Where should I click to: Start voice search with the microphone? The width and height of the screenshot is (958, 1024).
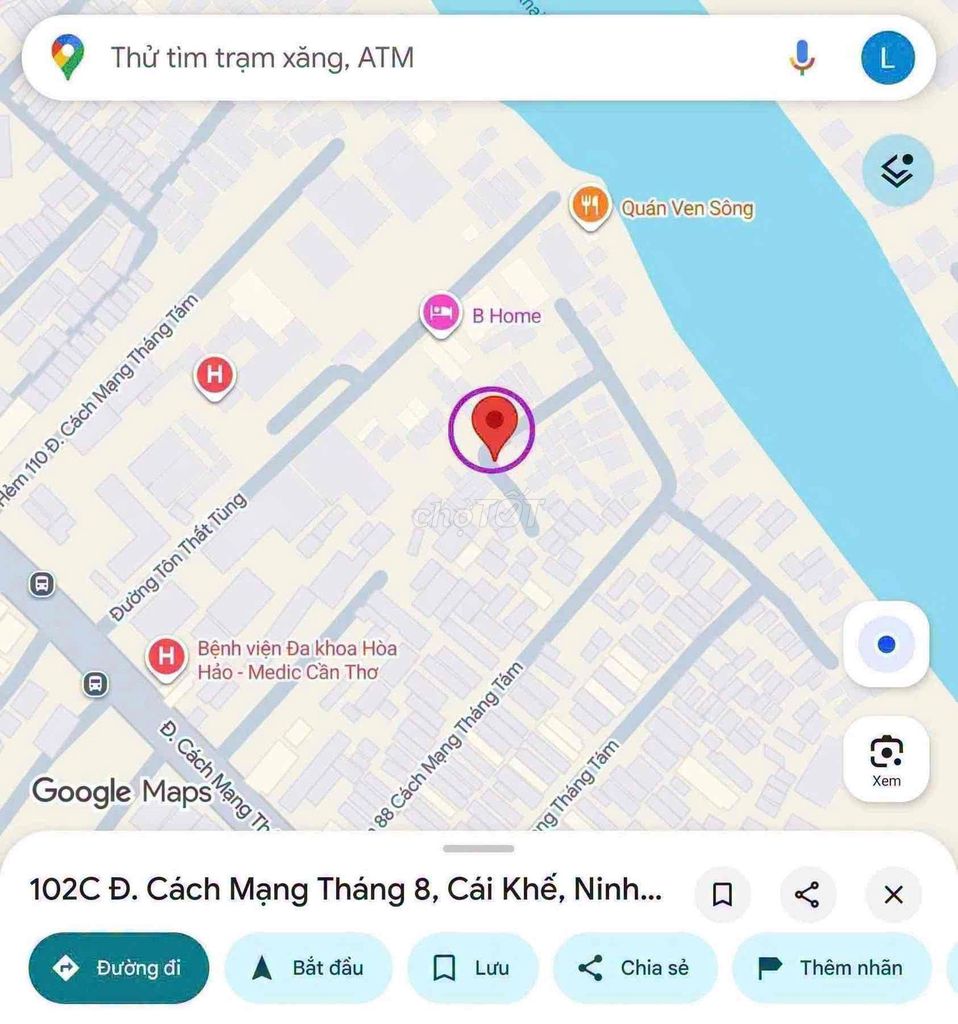(801, 57)
